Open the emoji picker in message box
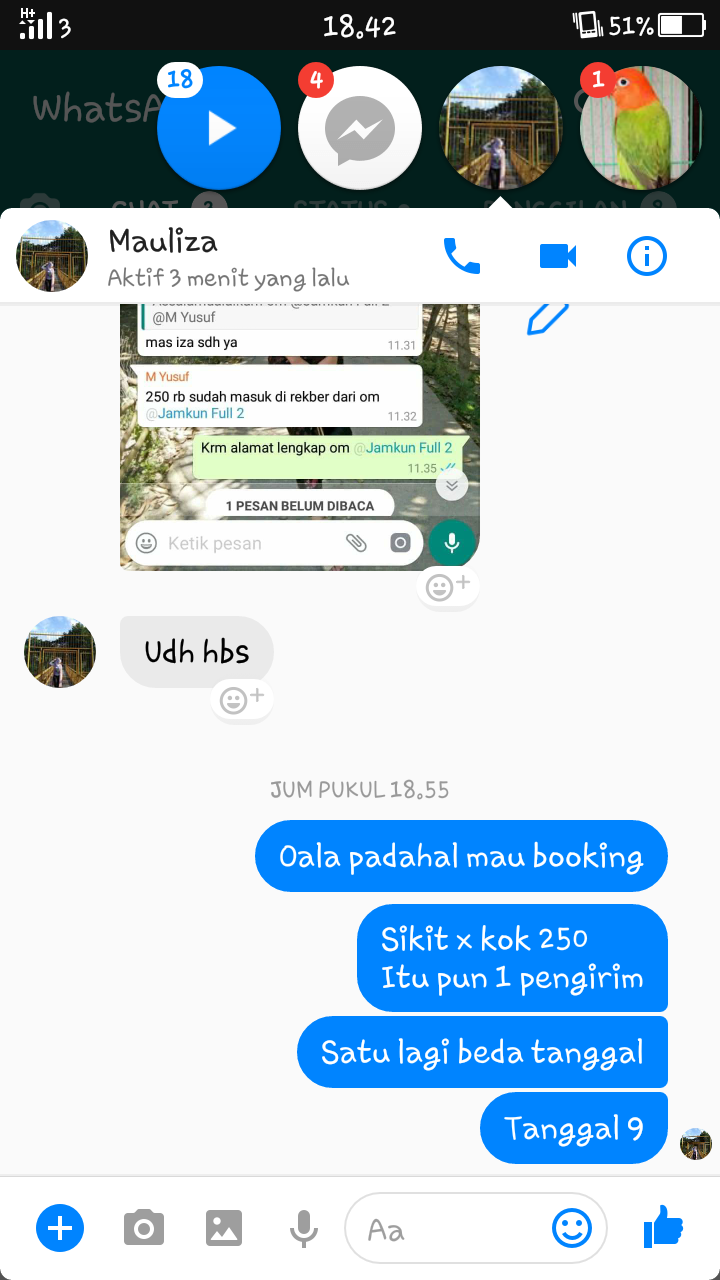The image size is (720, 1280). pos(572,1228)
